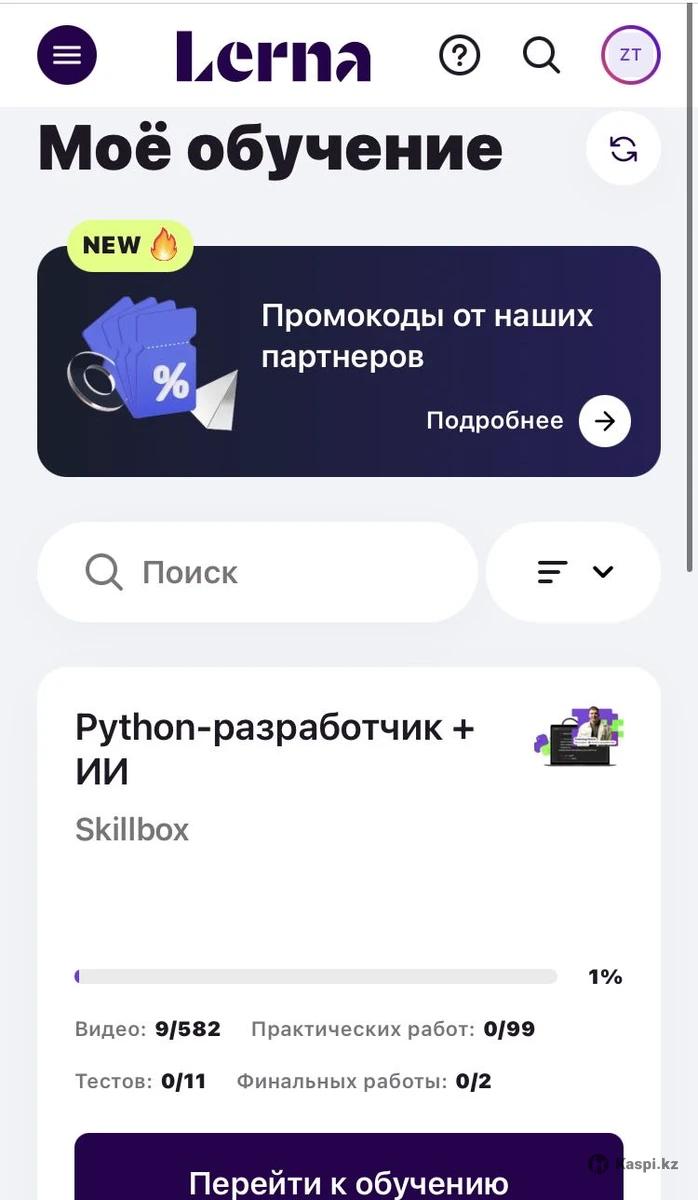
Task: Expand the sorting dropdown
Action: pyautogui.click(x=573, y=572)
